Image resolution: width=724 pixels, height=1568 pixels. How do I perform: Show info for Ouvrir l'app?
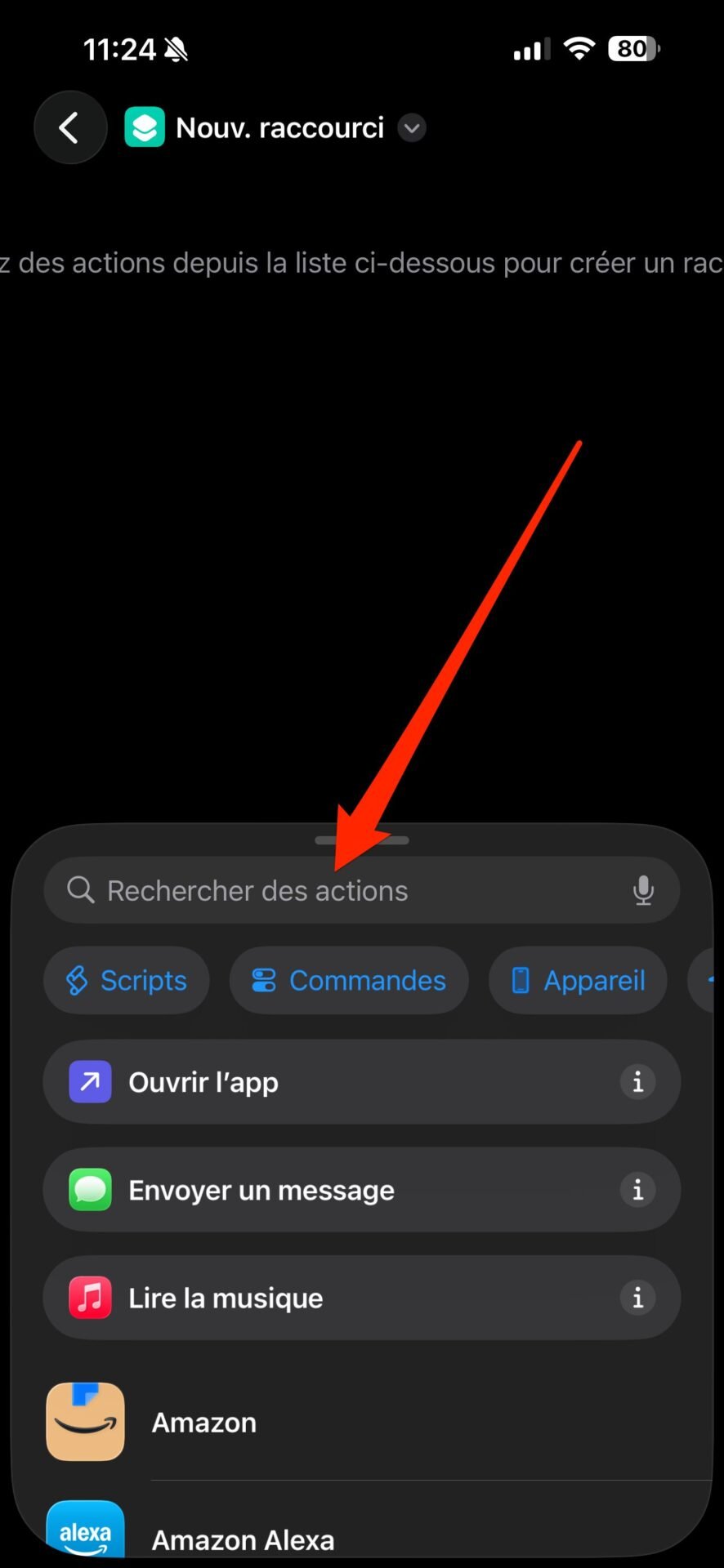[x=637, y=1082]
